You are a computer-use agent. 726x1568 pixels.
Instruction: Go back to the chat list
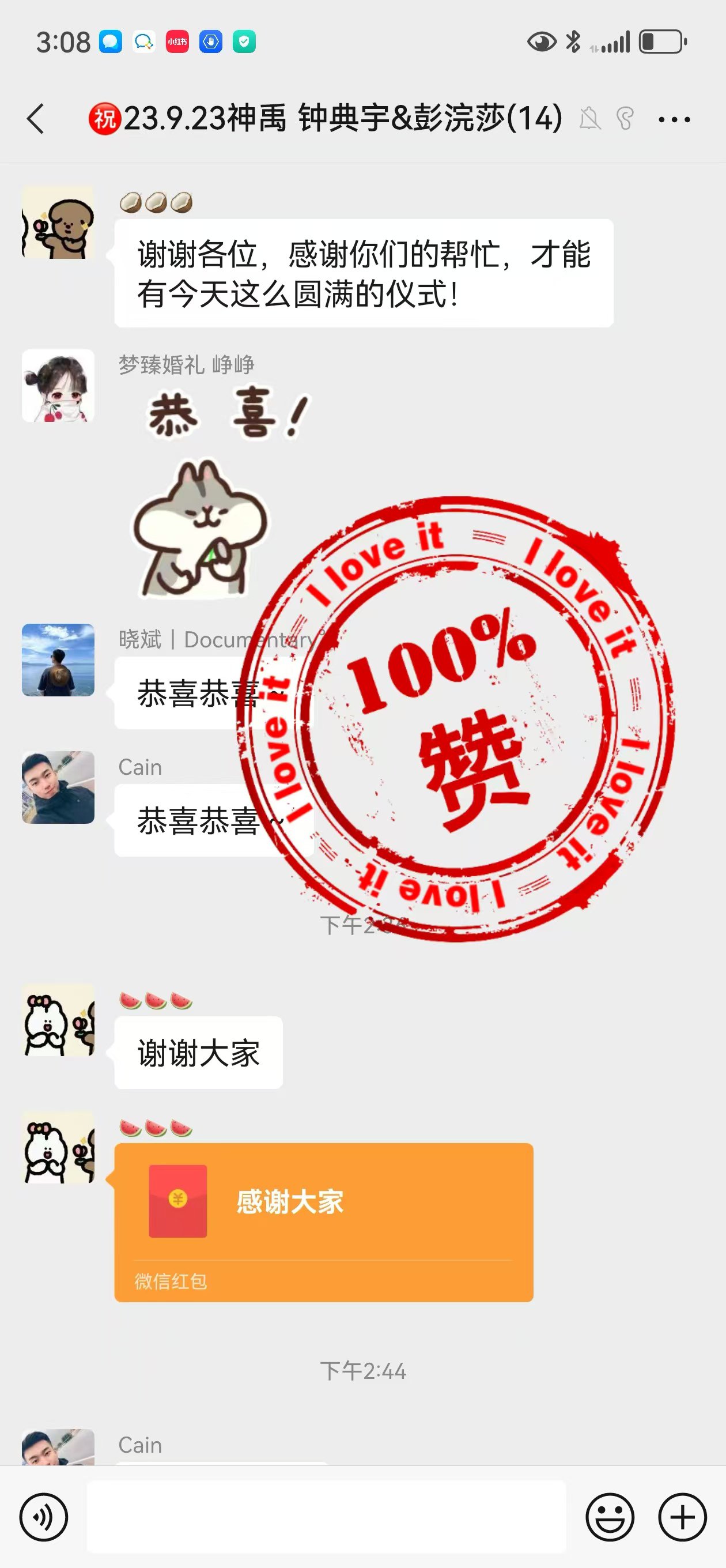click(36, 118)
